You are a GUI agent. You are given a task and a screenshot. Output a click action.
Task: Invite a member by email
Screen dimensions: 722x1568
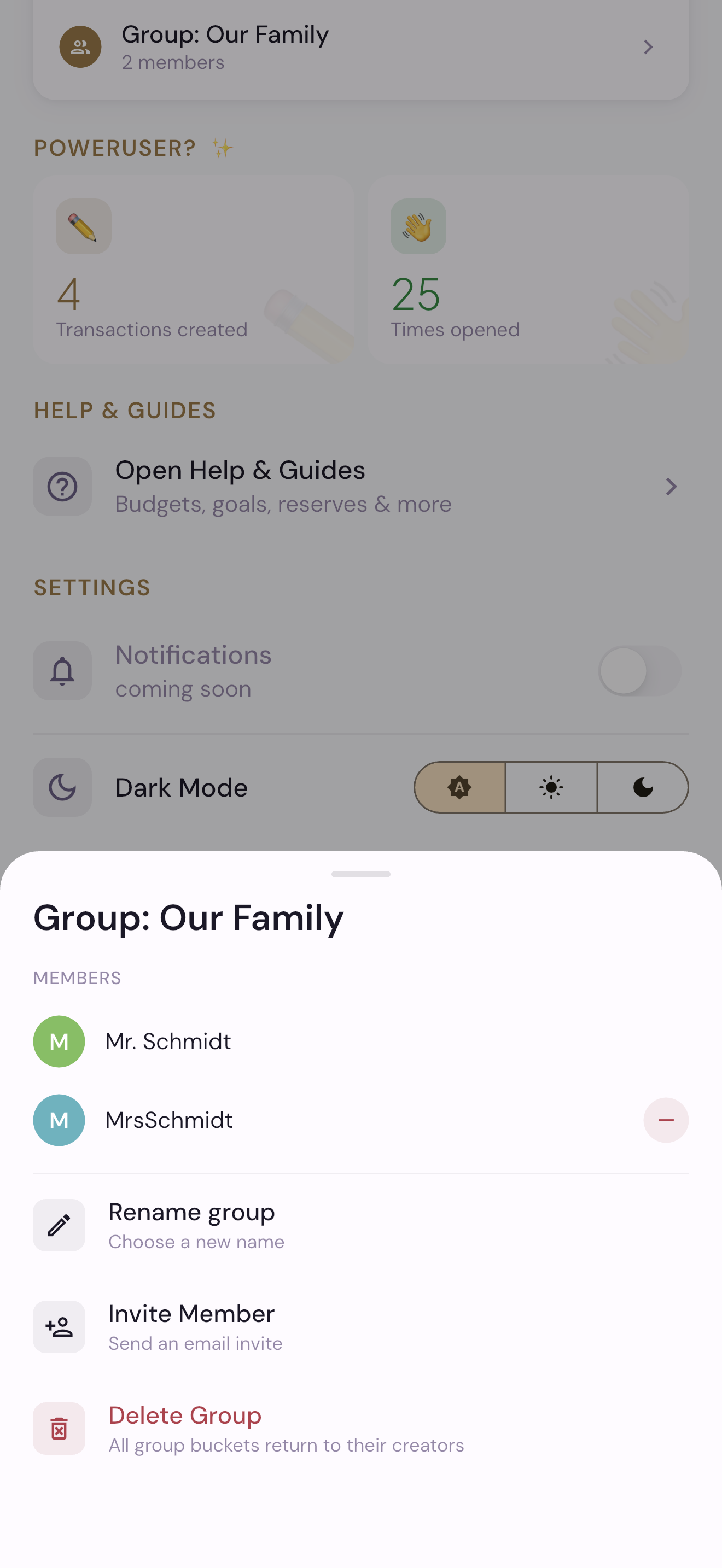point(360,1326)
